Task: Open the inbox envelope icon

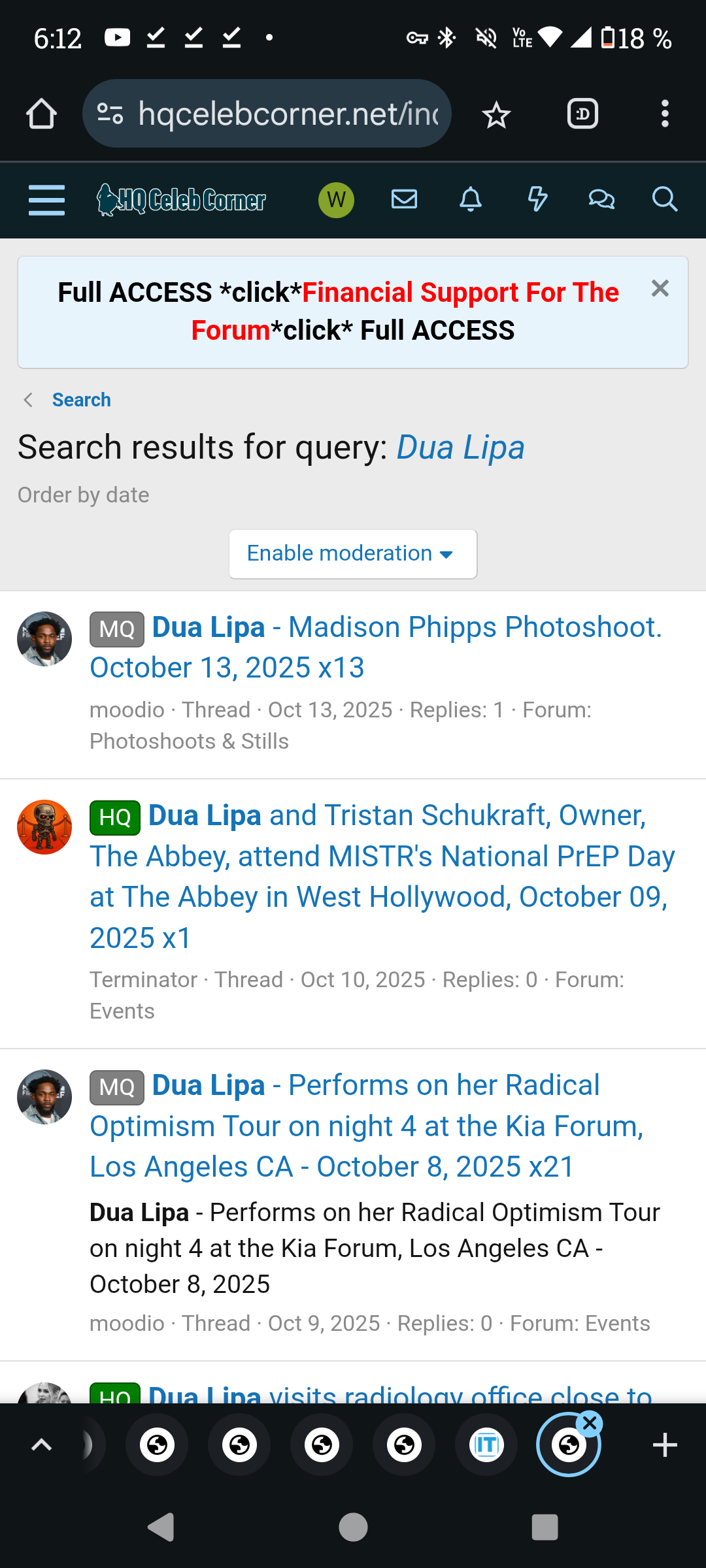Action: pos(404,199)
